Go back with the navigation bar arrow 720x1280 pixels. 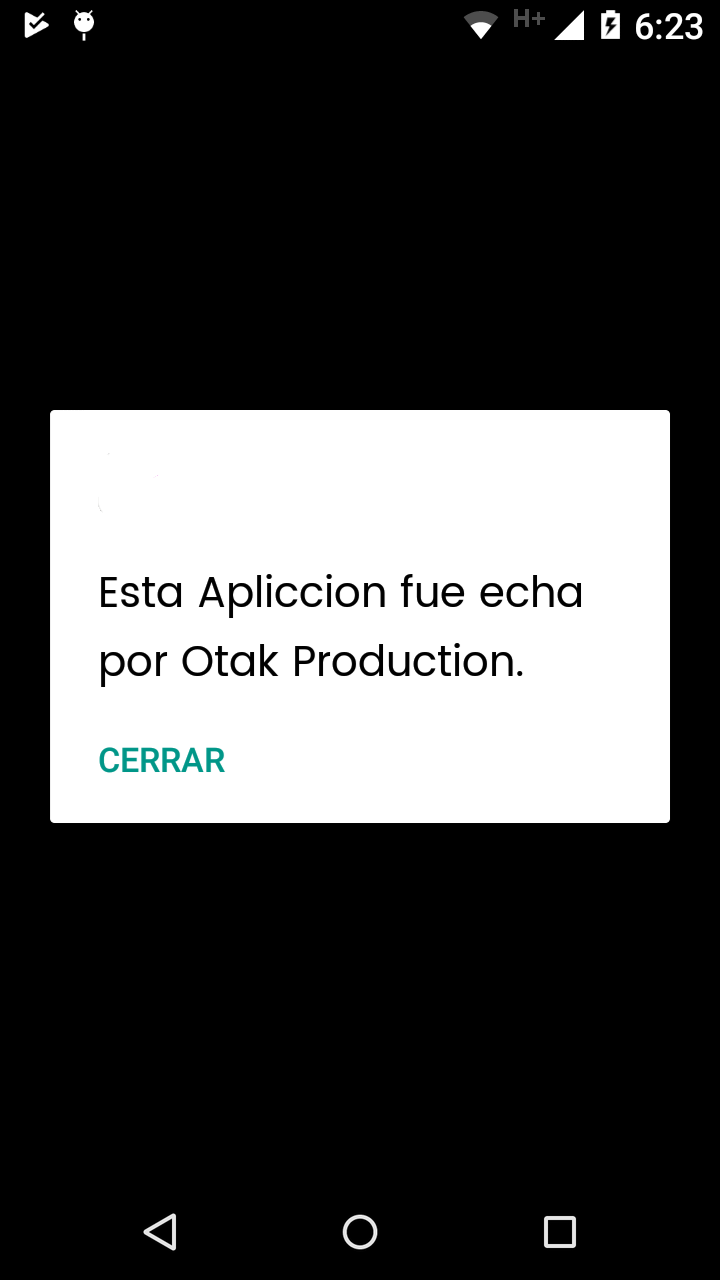(160, 1231)
